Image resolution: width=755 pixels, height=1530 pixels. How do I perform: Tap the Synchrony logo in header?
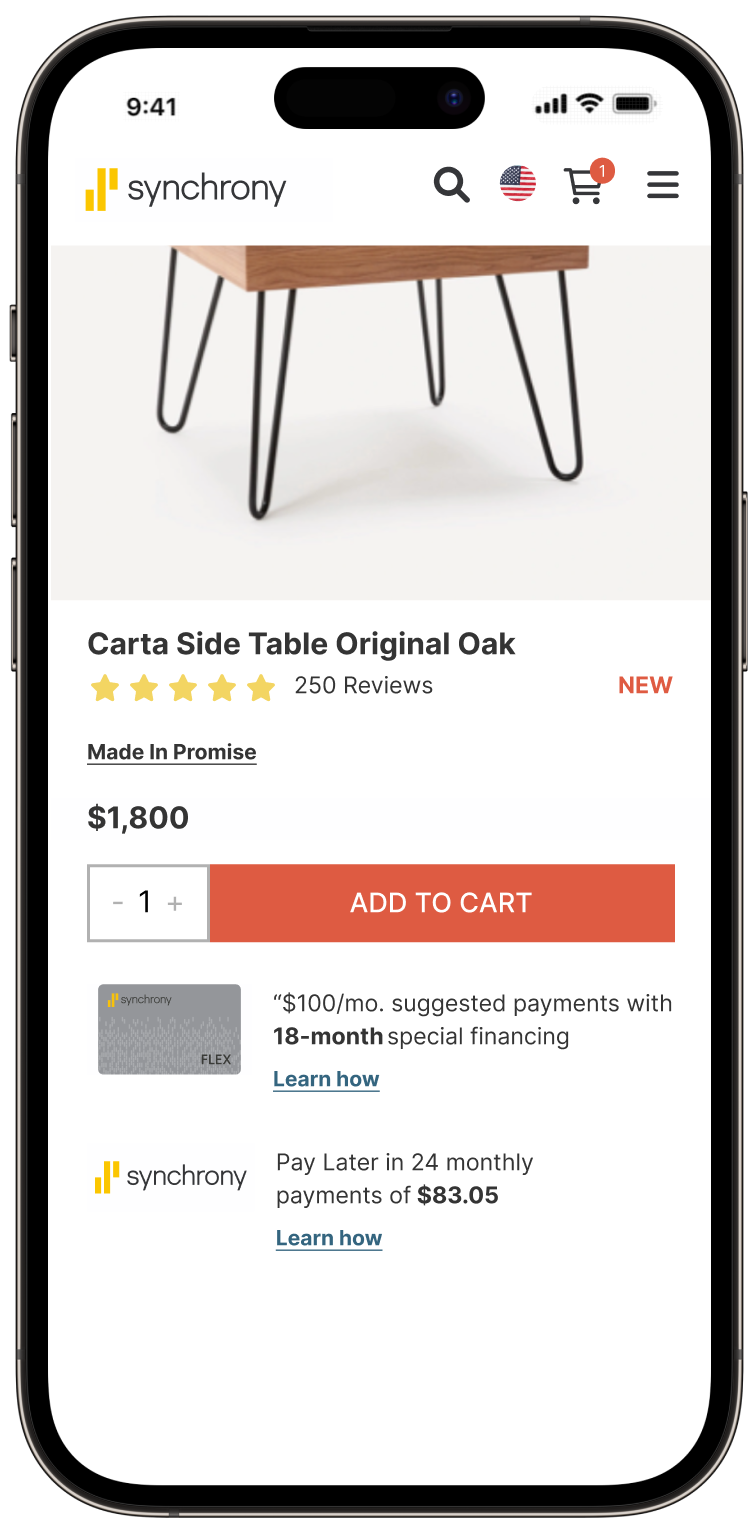tap(186, 188)
